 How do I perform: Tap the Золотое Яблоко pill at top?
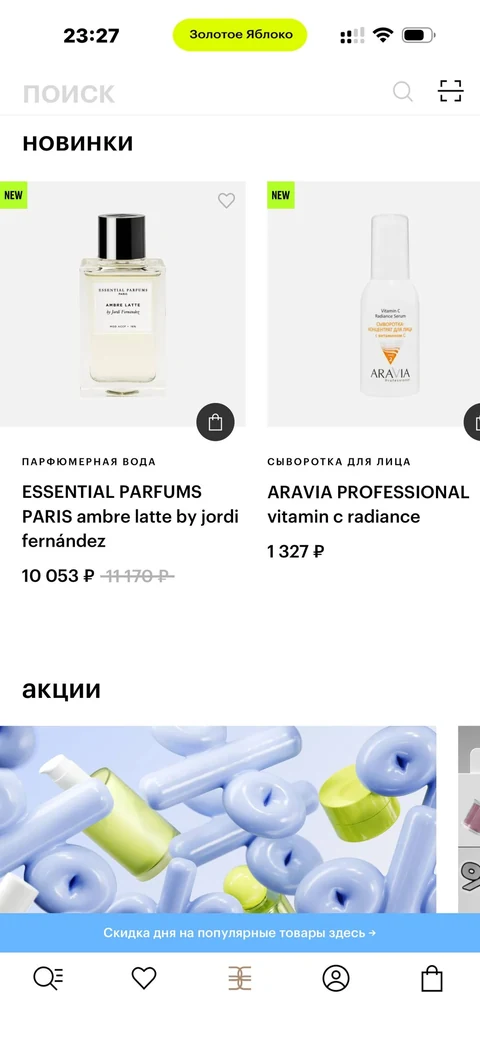tap(240, 35)
